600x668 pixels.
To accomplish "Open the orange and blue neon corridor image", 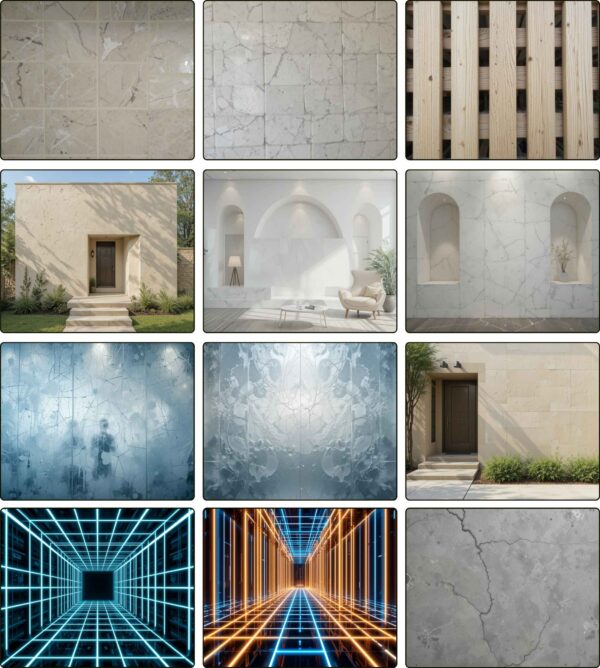I will [300, 587].
